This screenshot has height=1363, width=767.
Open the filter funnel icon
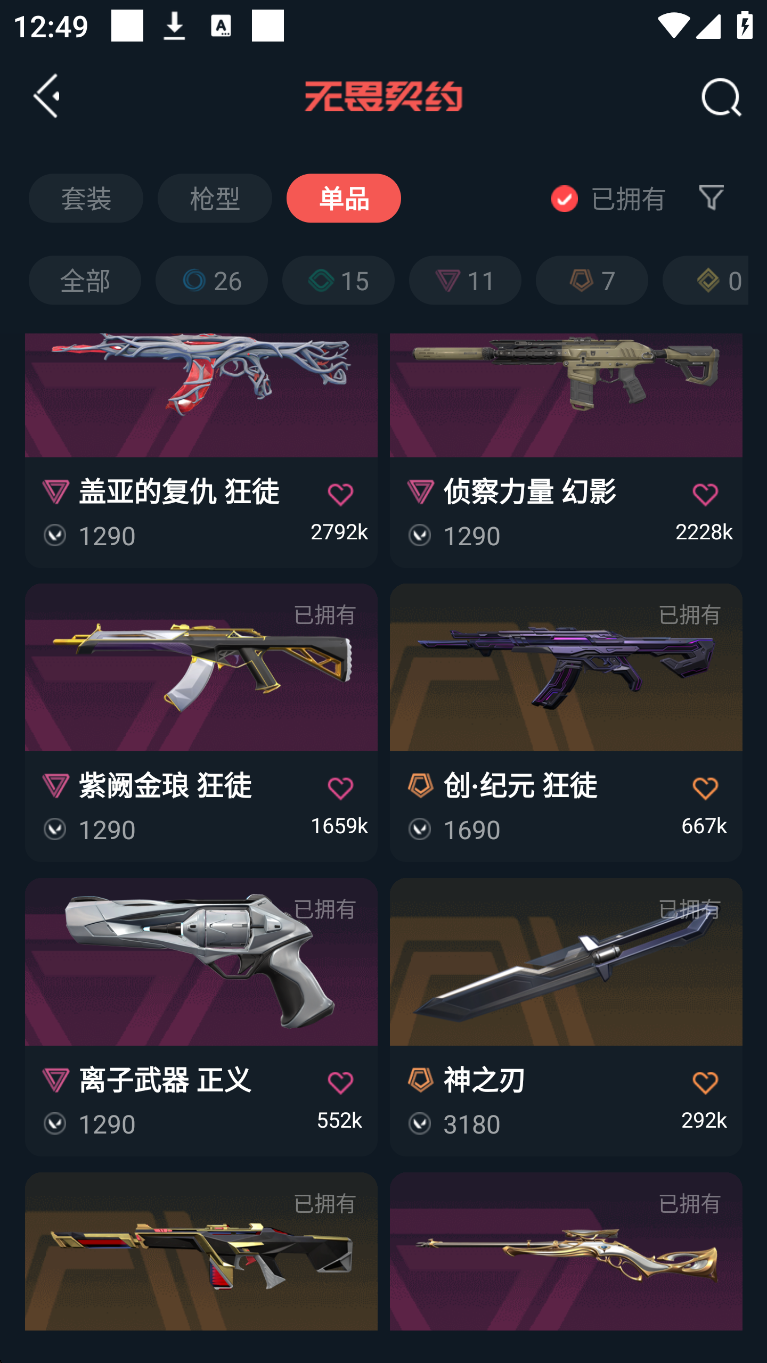tap(711, 197)
